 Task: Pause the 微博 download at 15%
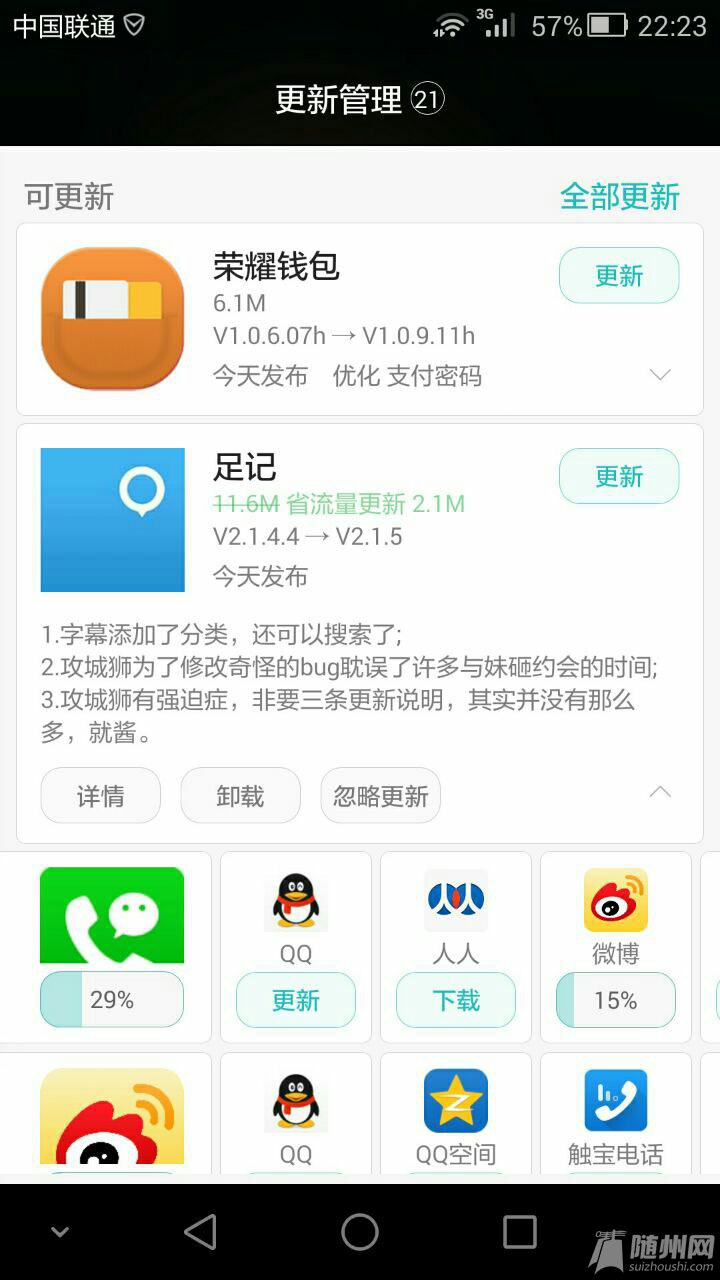click(616, 1000)
